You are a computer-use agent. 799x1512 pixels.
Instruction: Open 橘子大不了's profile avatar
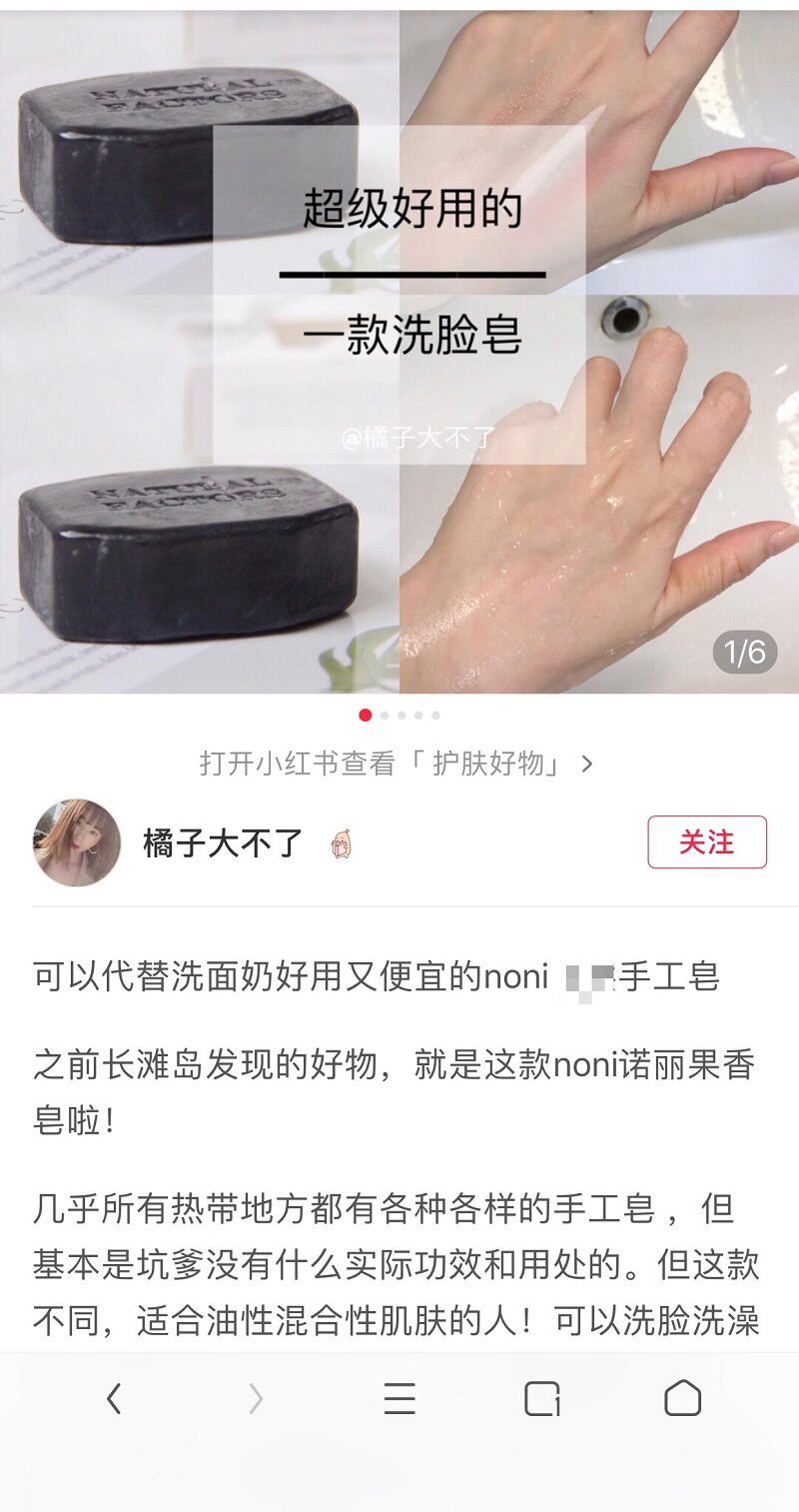tap(77, 842)
